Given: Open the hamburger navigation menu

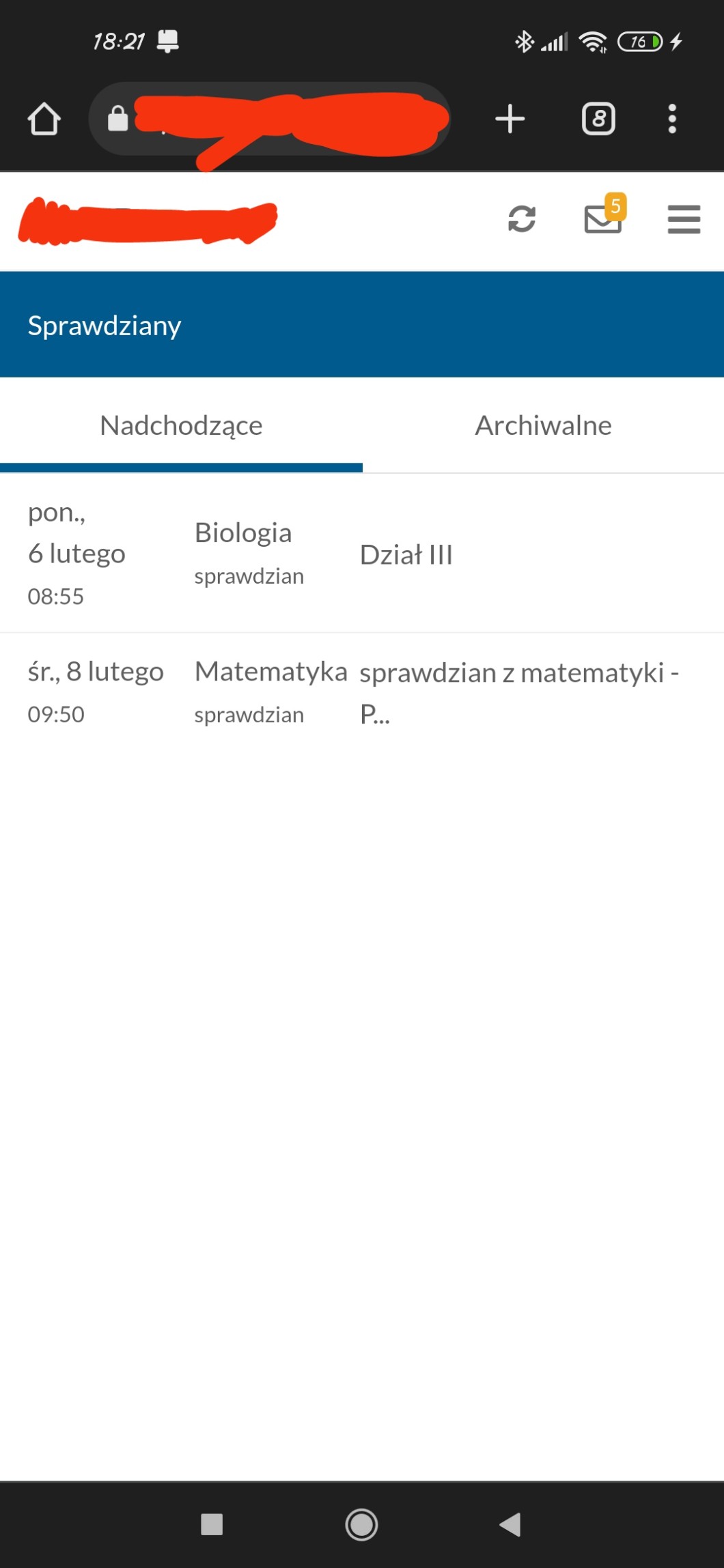Looking at the screenshot, I should point(684,219).
